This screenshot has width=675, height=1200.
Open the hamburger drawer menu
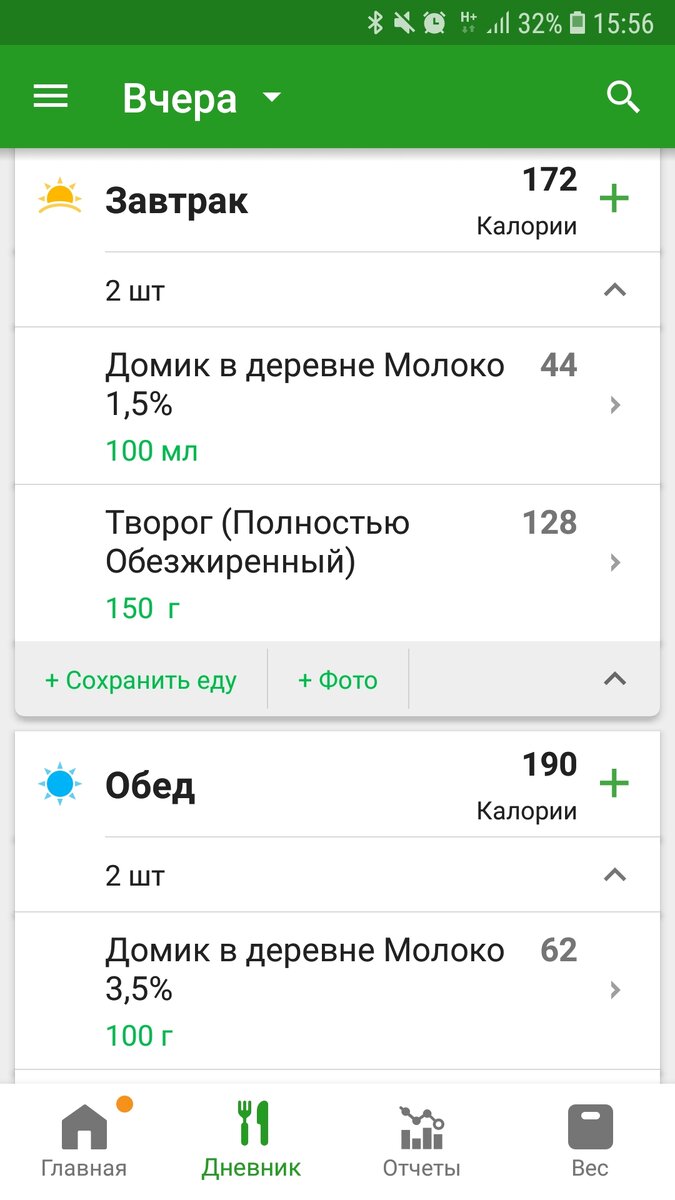tap(50, 97)
